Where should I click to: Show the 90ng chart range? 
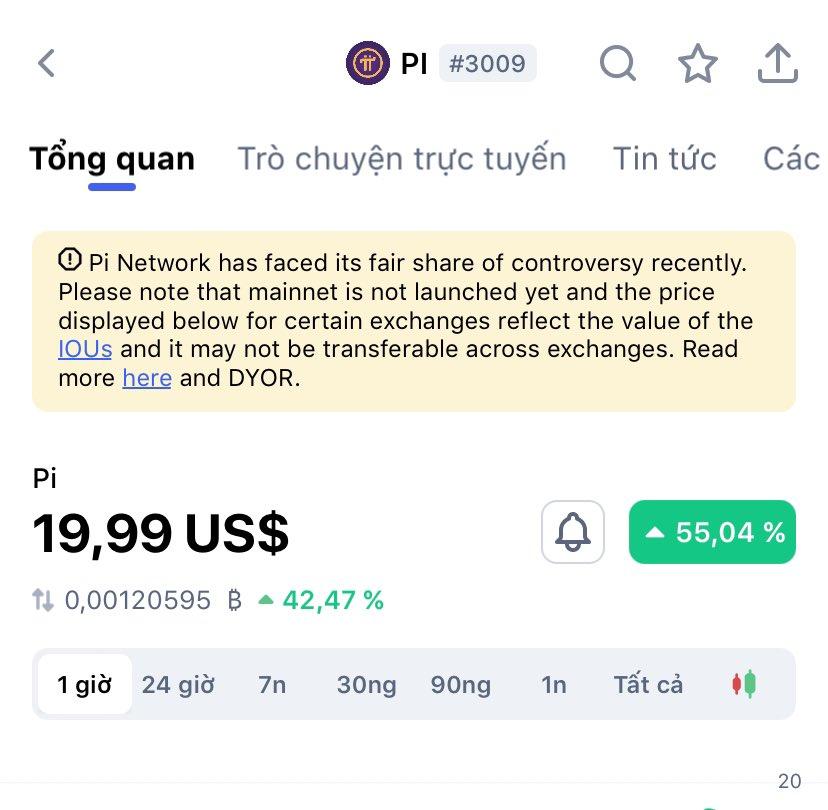click(461, 685)
